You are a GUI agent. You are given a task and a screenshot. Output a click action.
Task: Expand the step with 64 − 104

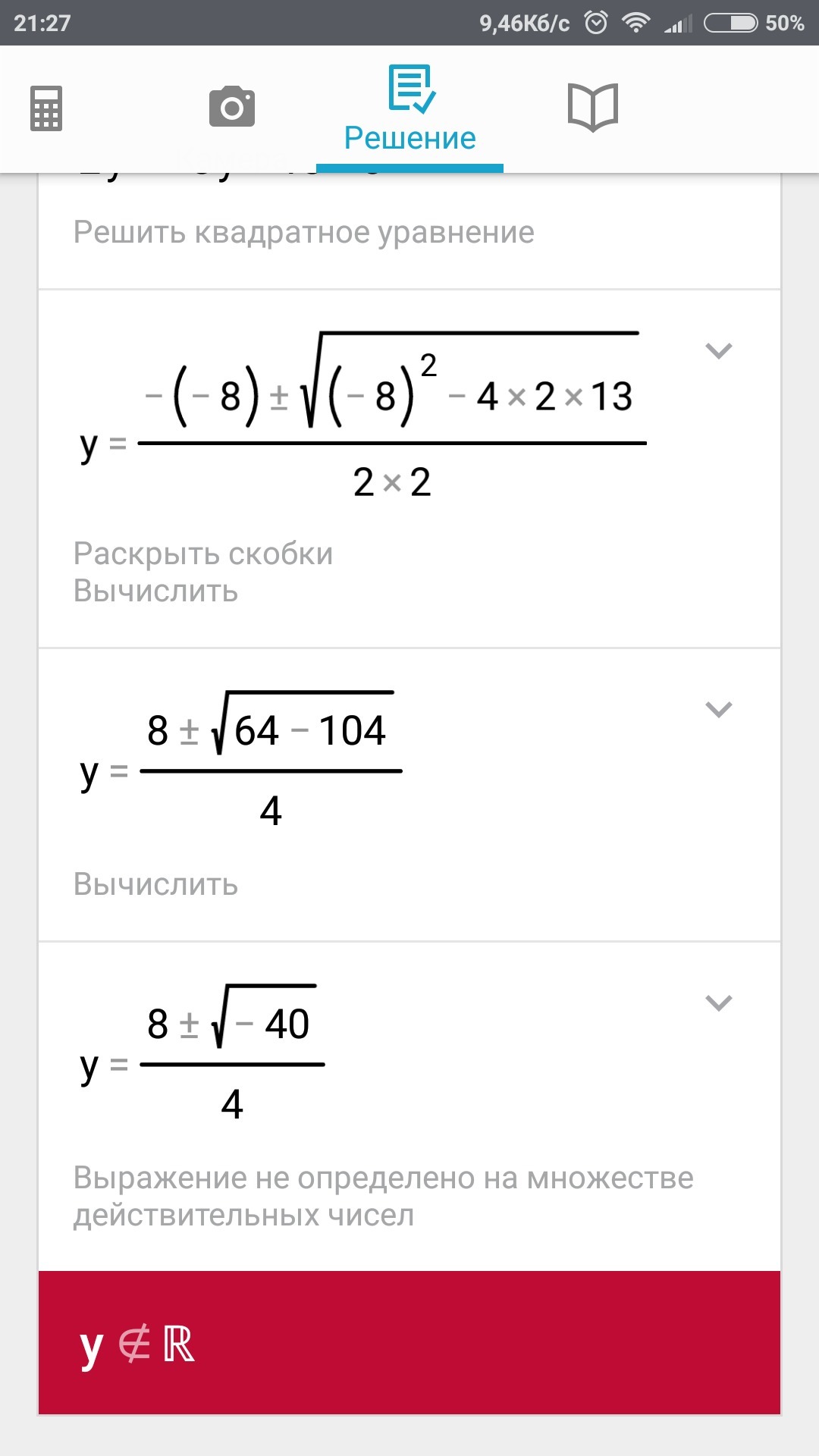tap(718, 709)
